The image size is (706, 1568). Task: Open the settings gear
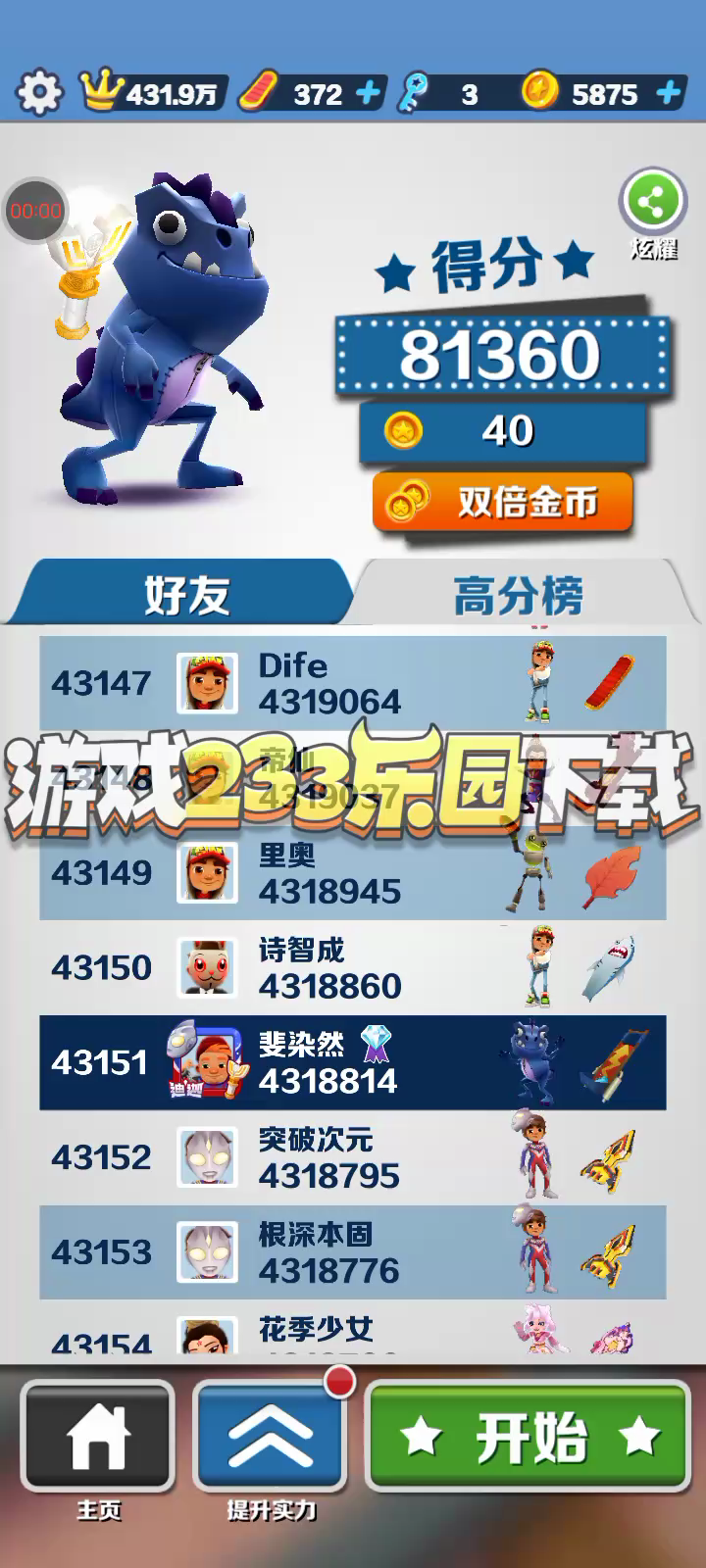click(38, 93)
